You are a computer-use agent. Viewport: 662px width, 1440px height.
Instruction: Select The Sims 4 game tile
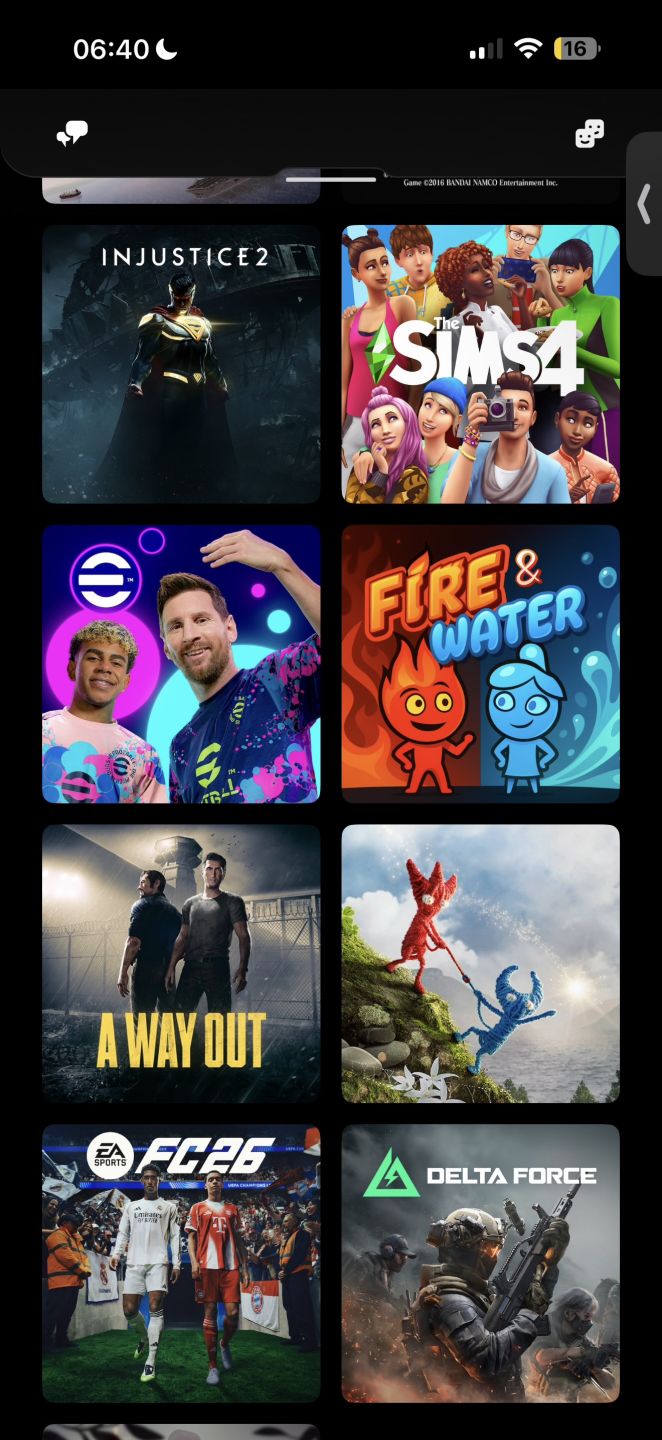click(x=481, y=363)
